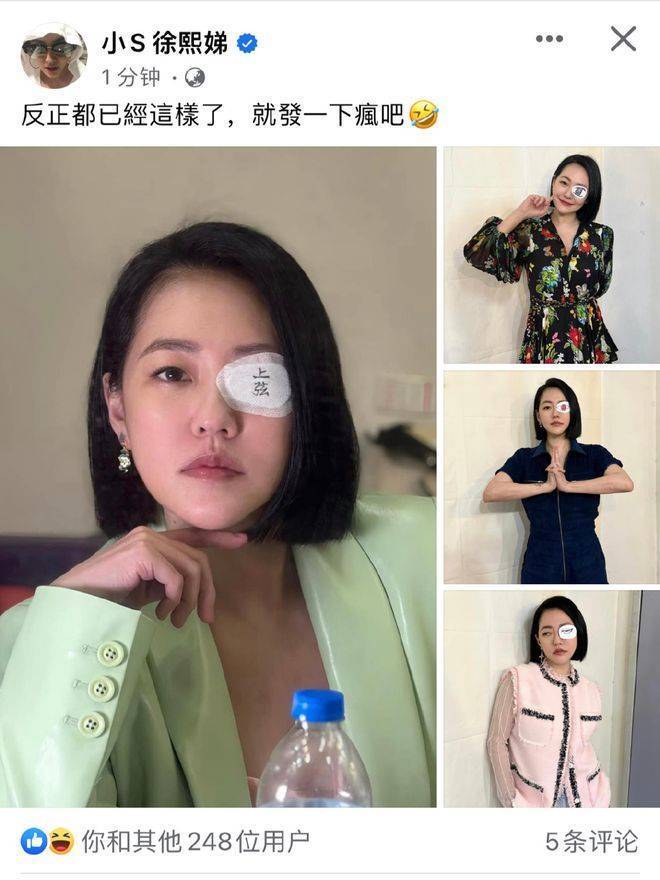Open the navy blue dress photo

click(551, 477)
